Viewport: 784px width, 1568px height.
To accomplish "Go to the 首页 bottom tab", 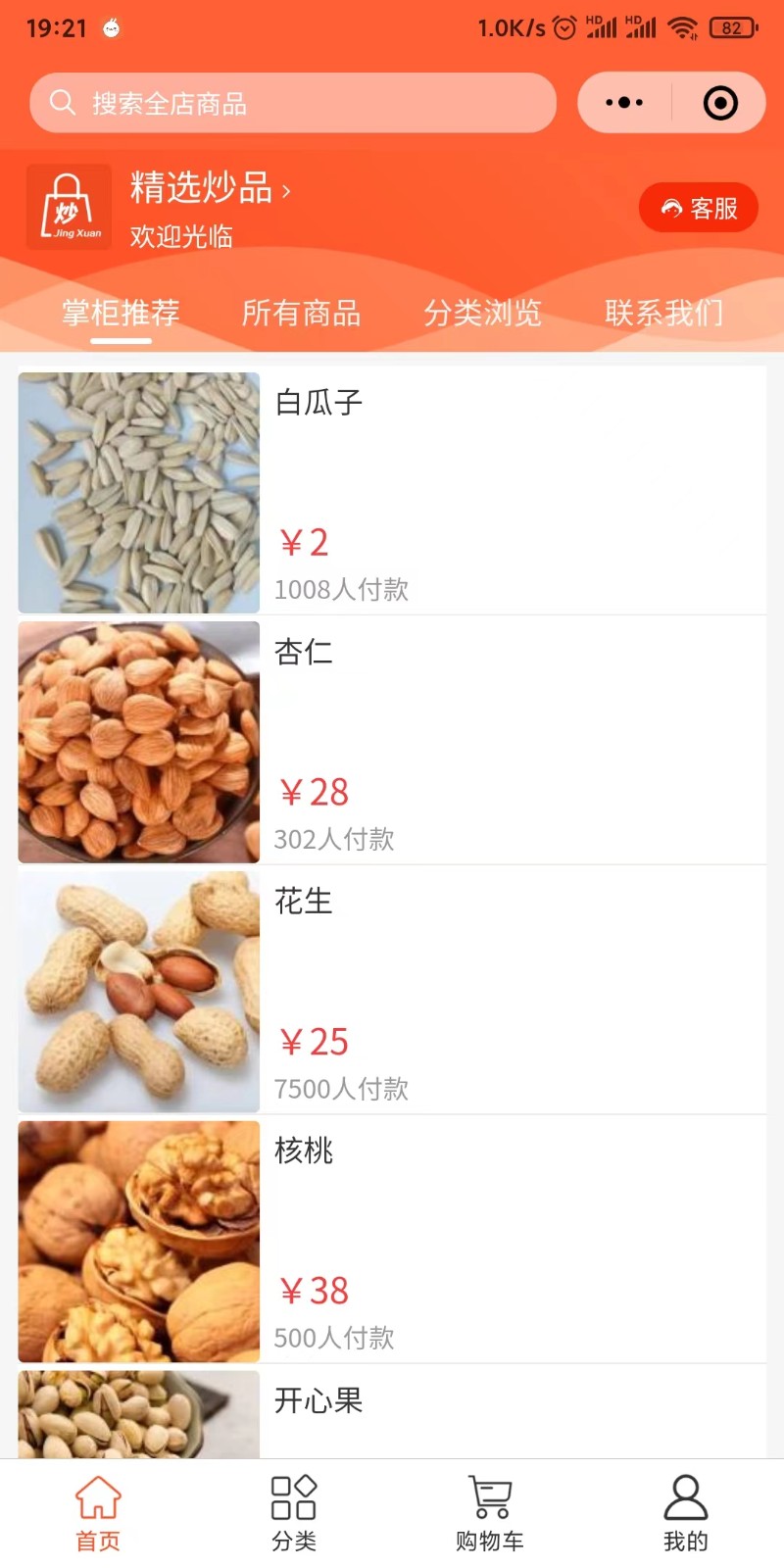I will (x=98, y=1513).
